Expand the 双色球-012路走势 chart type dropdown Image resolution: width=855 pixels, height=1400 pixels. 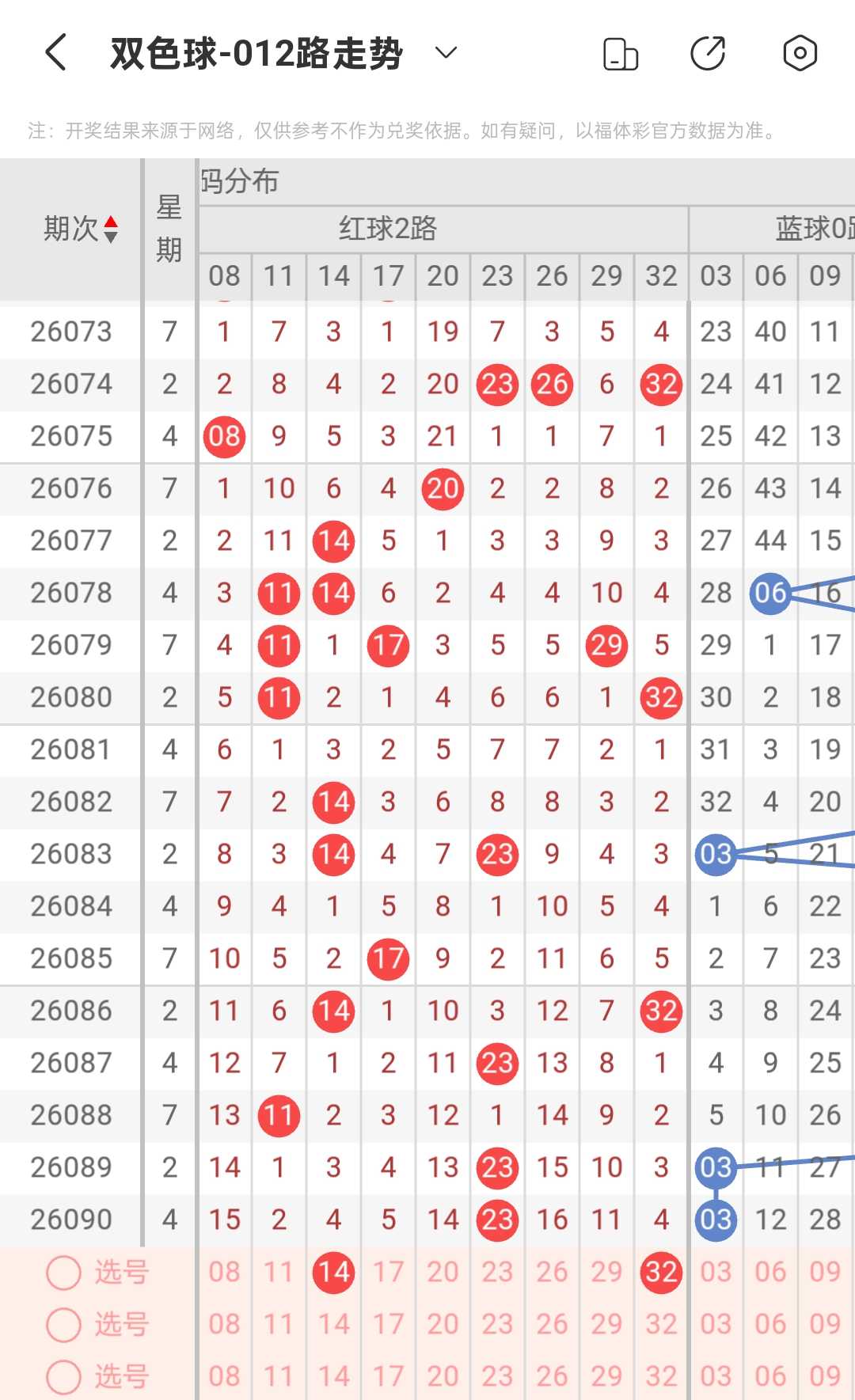point(446,53)
